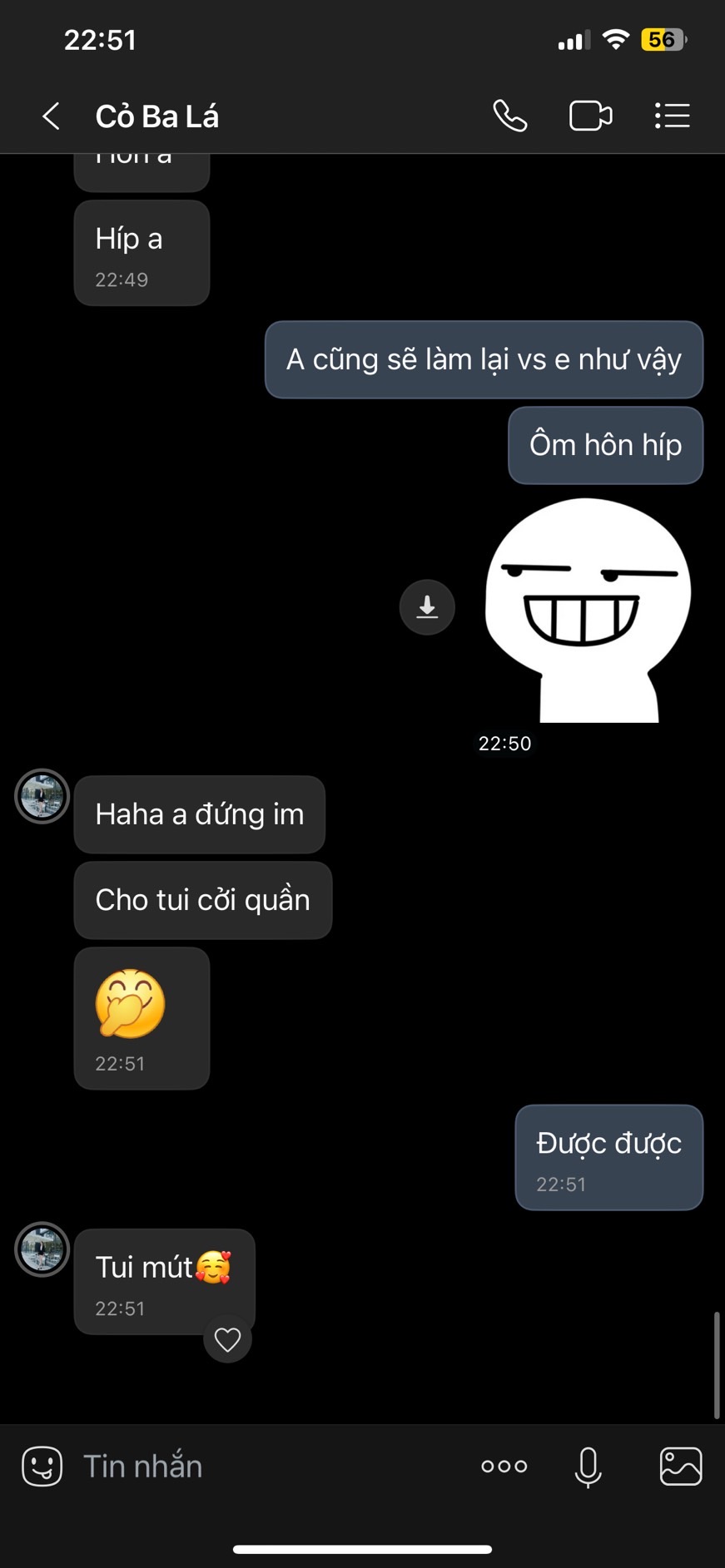Tap the 'Tin nhắn' message input field

pos(142,1466)
